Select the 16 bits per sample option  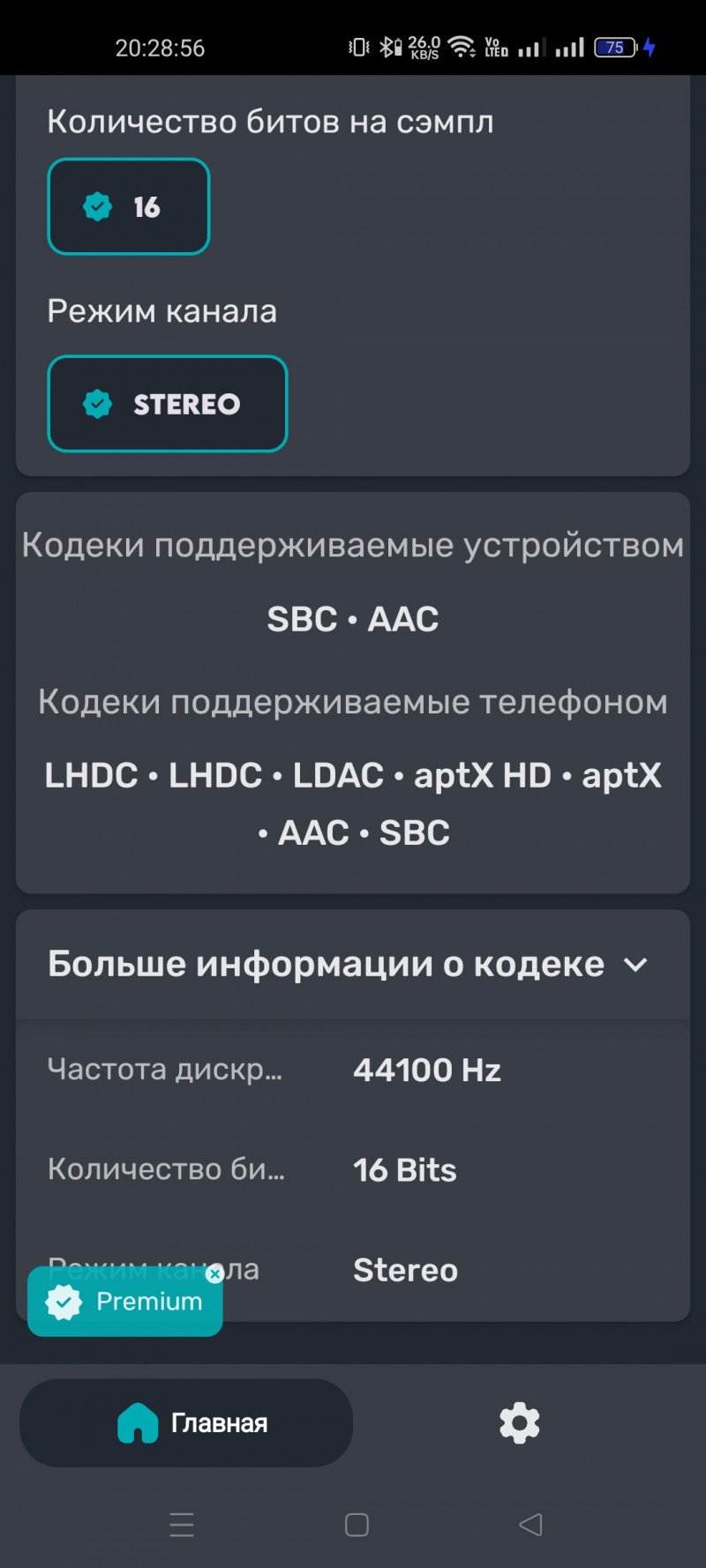128,207
